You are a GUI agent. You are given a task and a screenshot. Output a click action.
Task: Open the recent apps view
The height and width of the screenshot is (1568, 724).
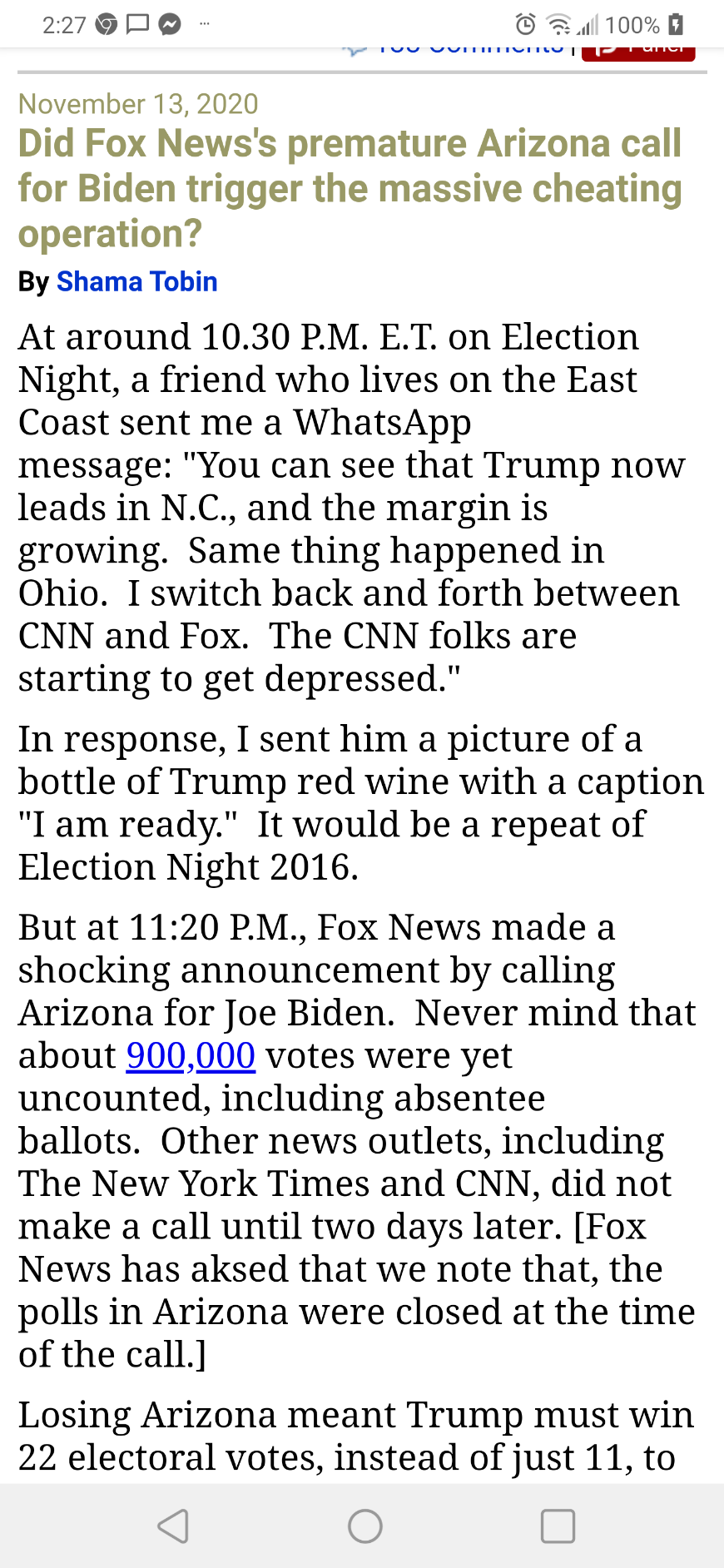(558, 1526)
